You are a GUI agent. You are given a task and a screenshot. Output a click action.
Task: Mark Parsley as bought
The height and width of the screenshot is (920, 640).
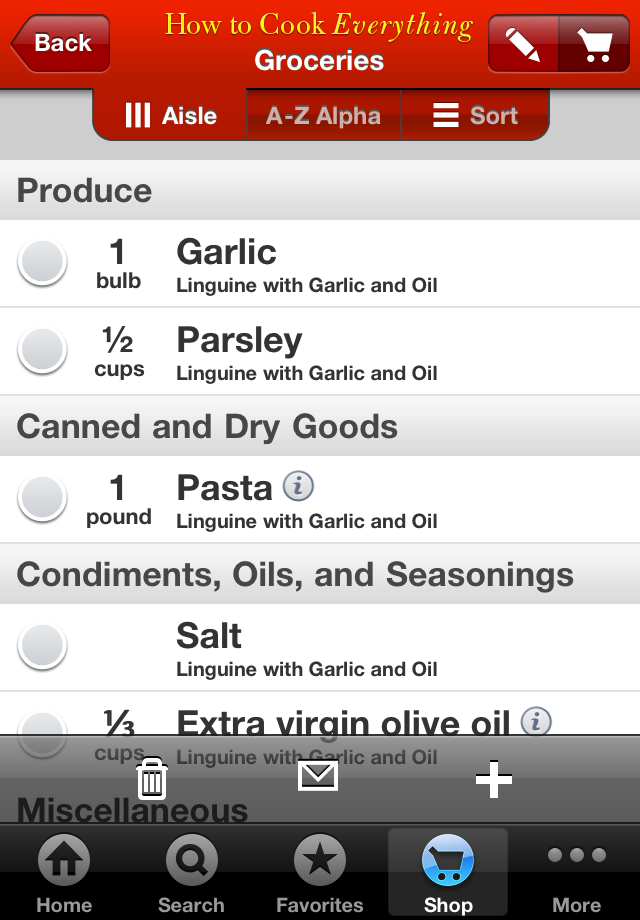43,351
